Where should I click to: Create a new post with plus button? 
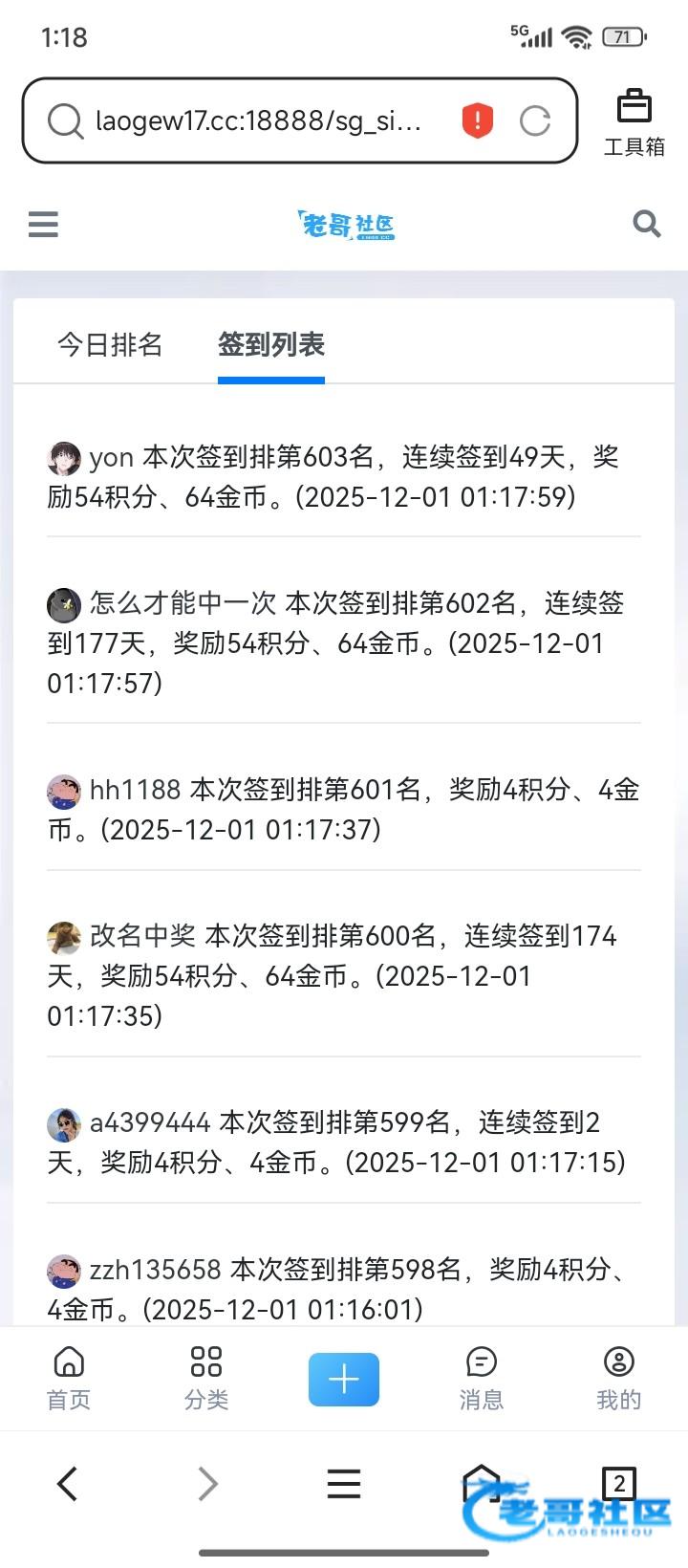344,1379
